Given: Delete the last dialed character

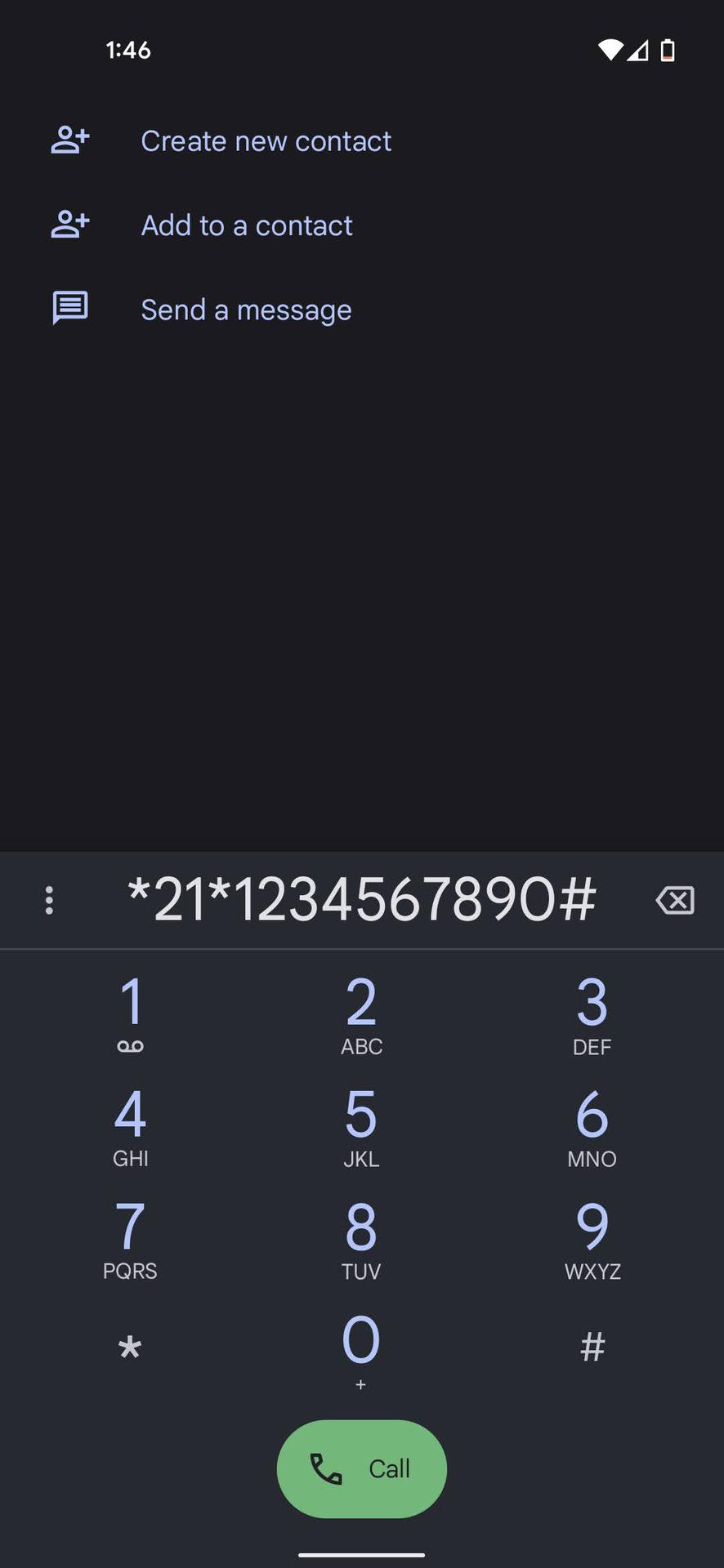Looking at the screenshot, I should pyautogui.click(x=675, y=900).
